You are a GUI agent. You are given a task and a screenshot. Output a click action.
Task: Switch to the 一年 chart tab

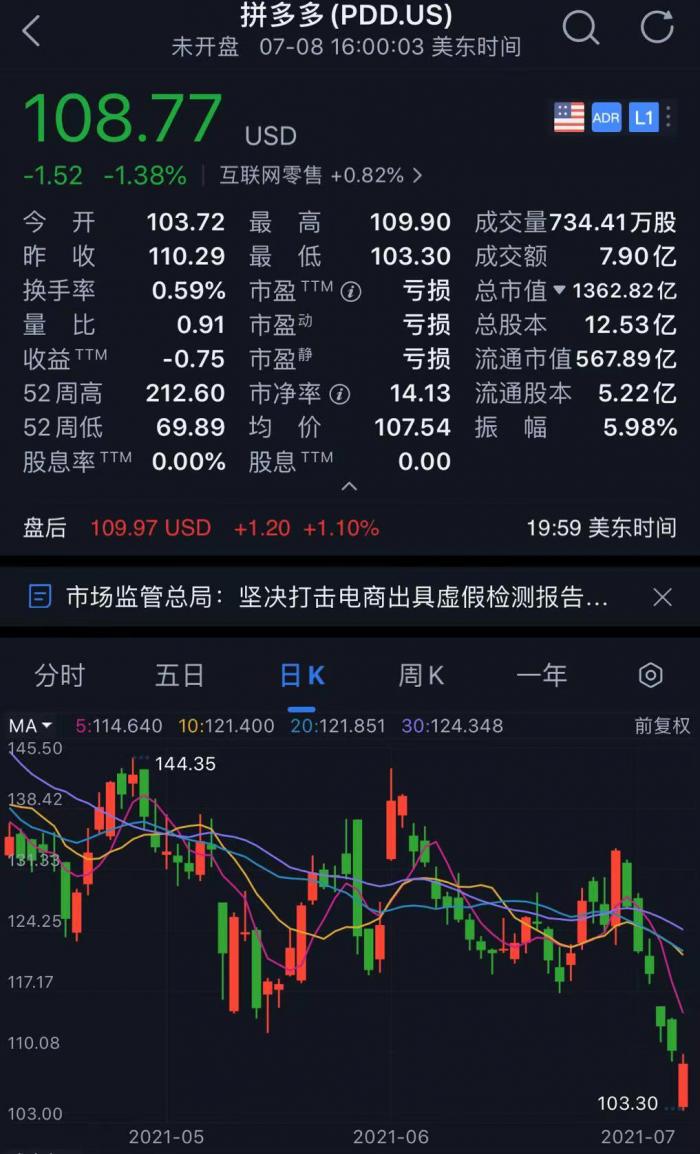pyautogui.click(x=541, y=676)
